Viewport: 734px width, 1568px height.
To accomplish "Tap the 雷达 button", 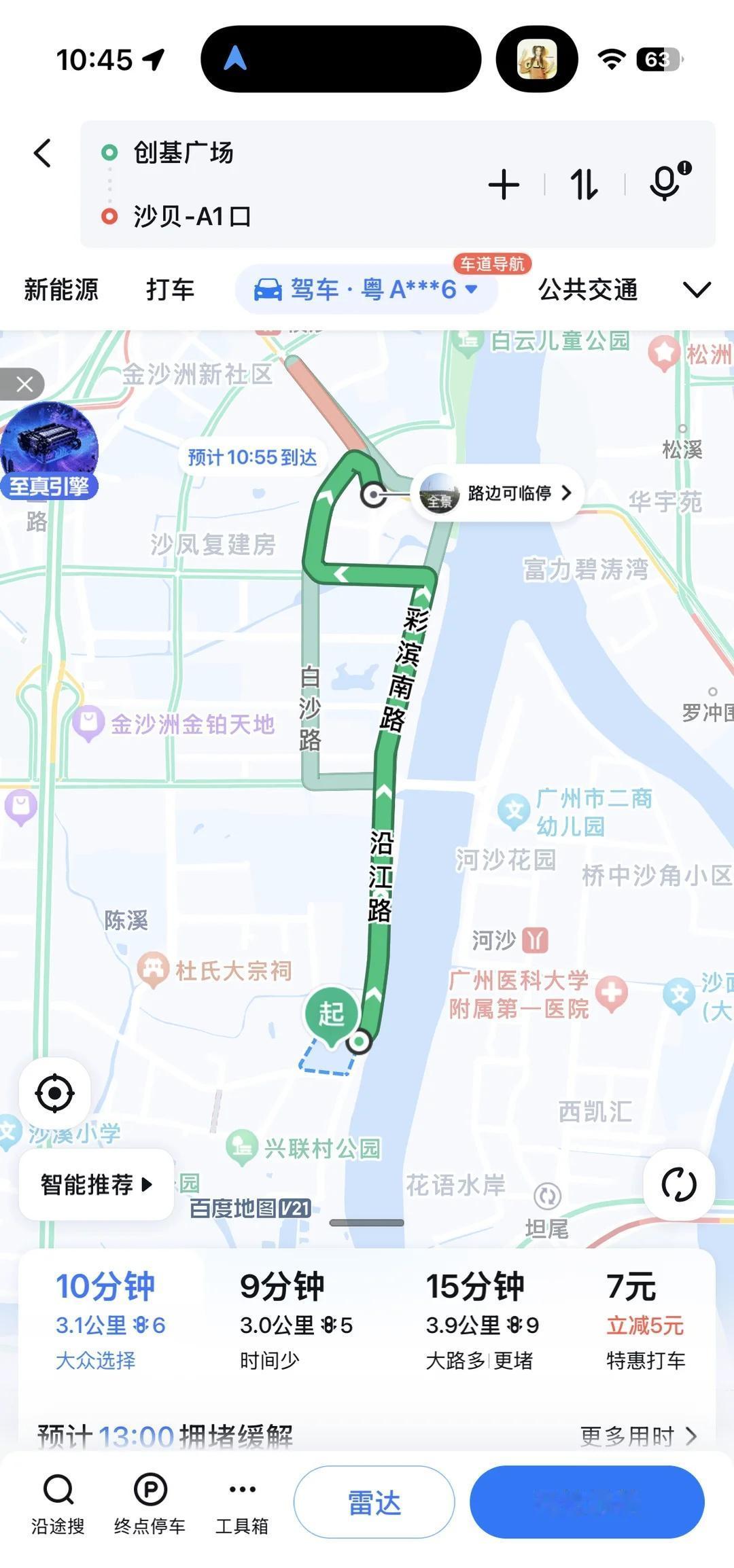I will click(372, 1503).
